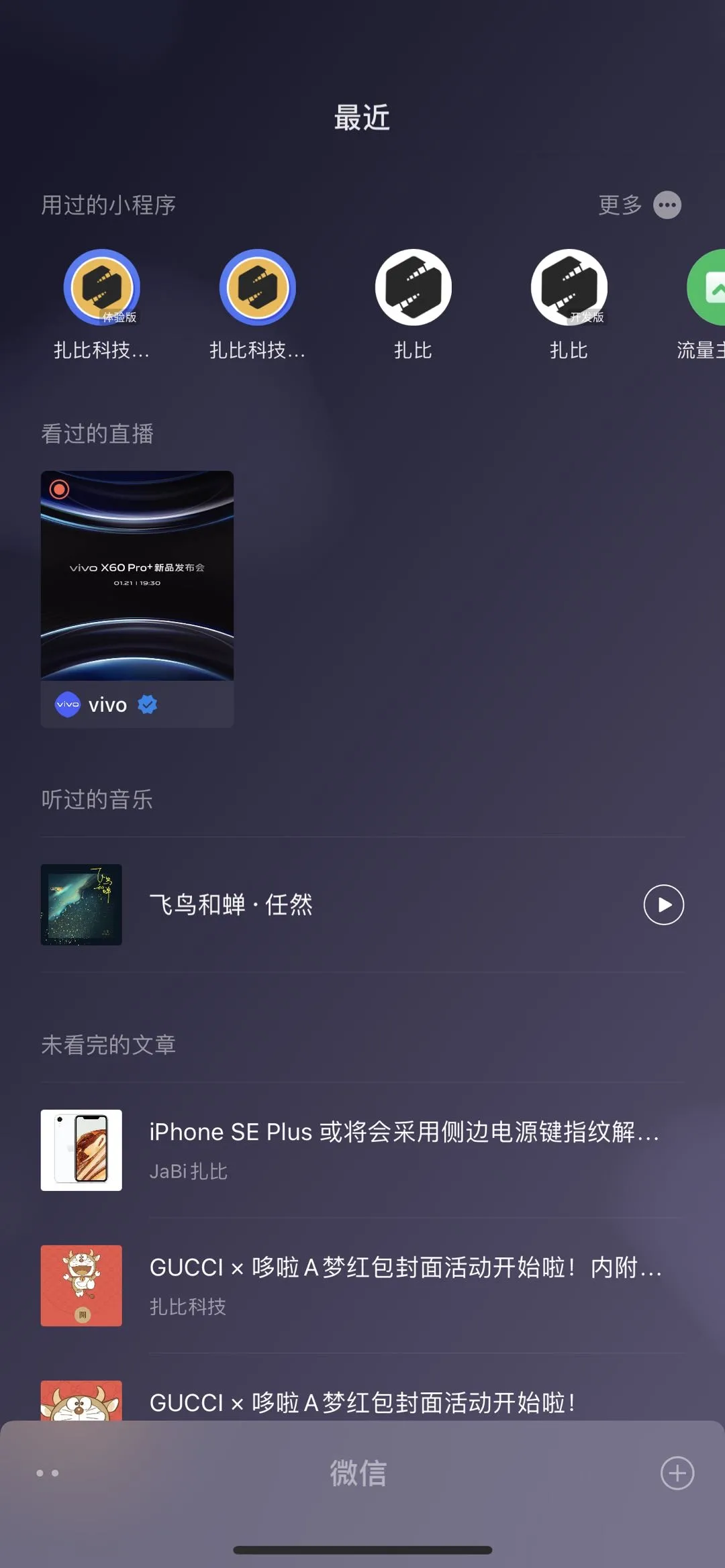Open the GUCCI article from 扎比科技
The width and height of the screenshot is (725, 1568).
pos(403,1284)
